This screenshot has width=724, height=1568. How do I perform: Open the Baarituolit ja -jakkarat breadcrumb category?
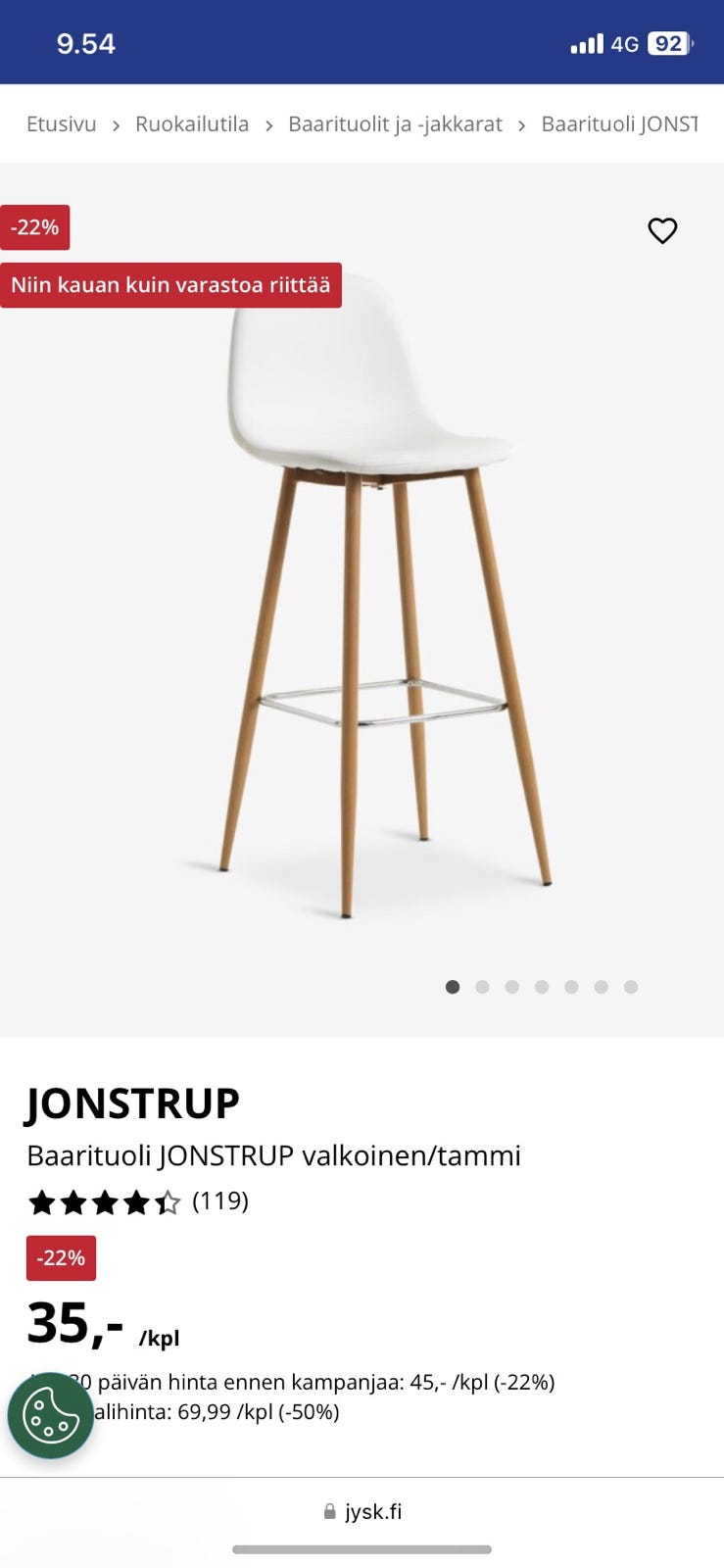(395, 124)
